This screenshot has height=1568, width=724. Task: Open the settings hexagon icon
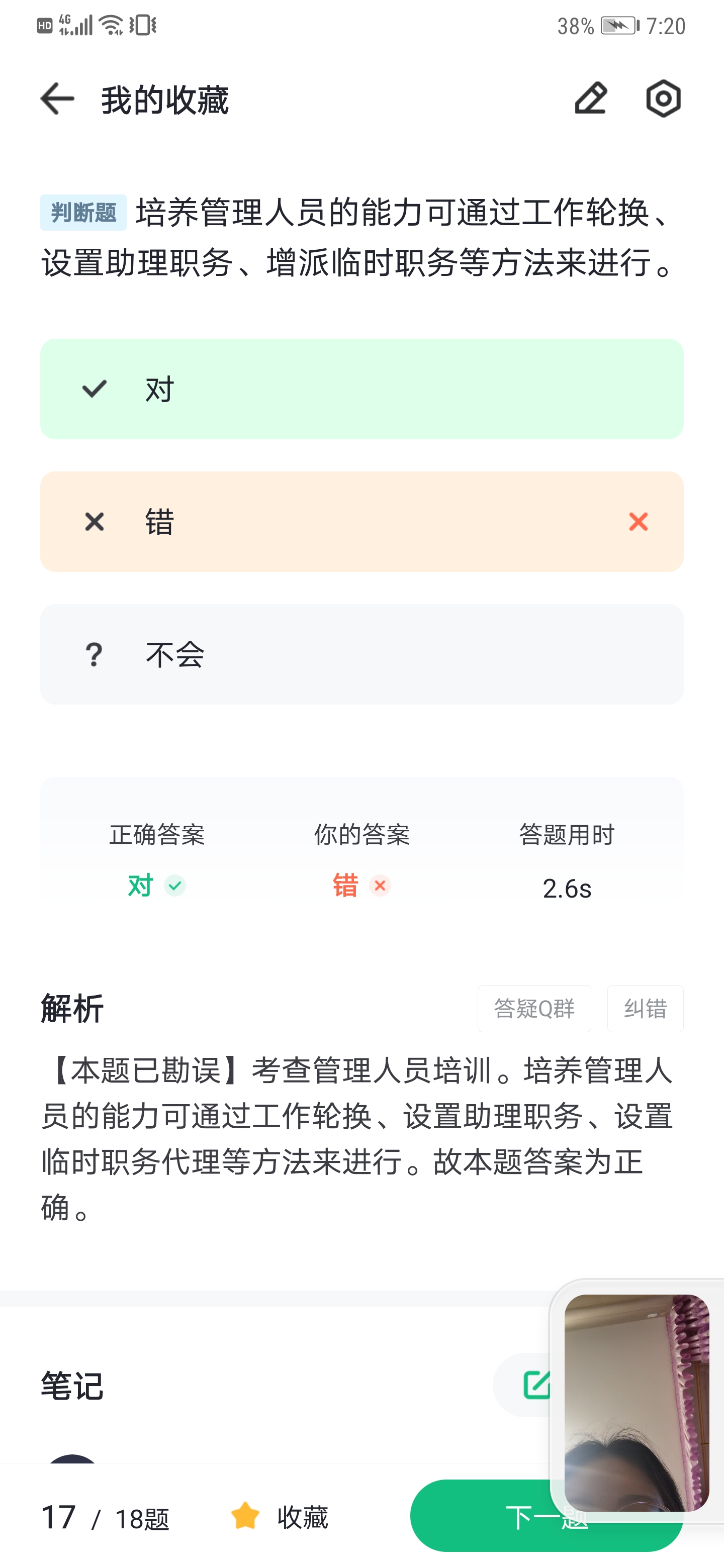coord(663,99)
